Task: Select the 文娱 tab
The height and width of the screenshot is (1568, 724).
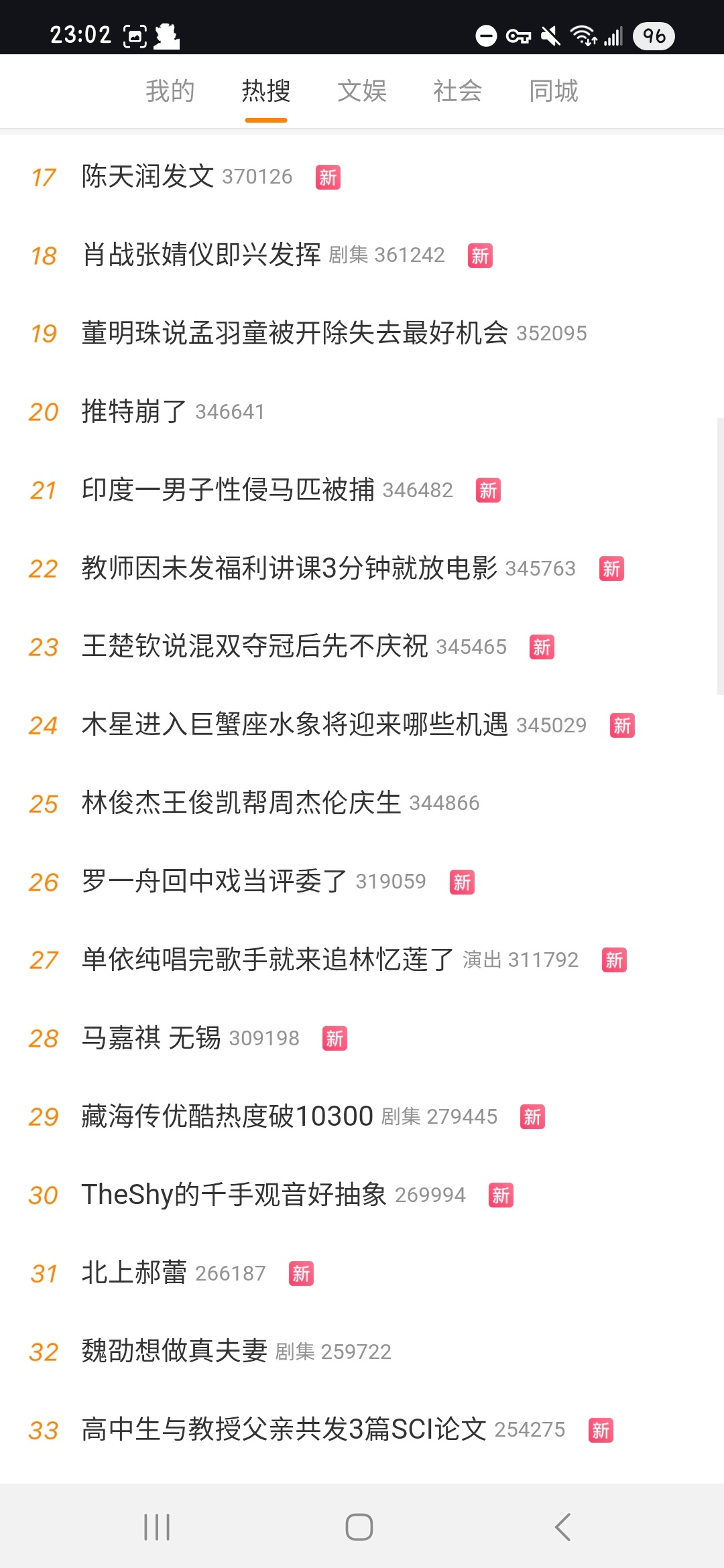Action: 362,90
